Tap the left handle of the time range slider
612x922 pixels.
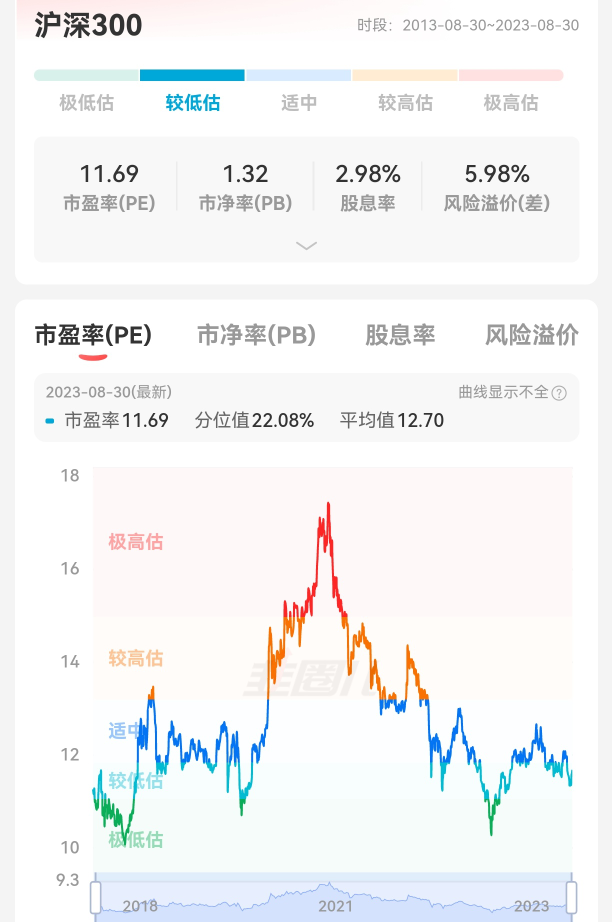point(96,897)
